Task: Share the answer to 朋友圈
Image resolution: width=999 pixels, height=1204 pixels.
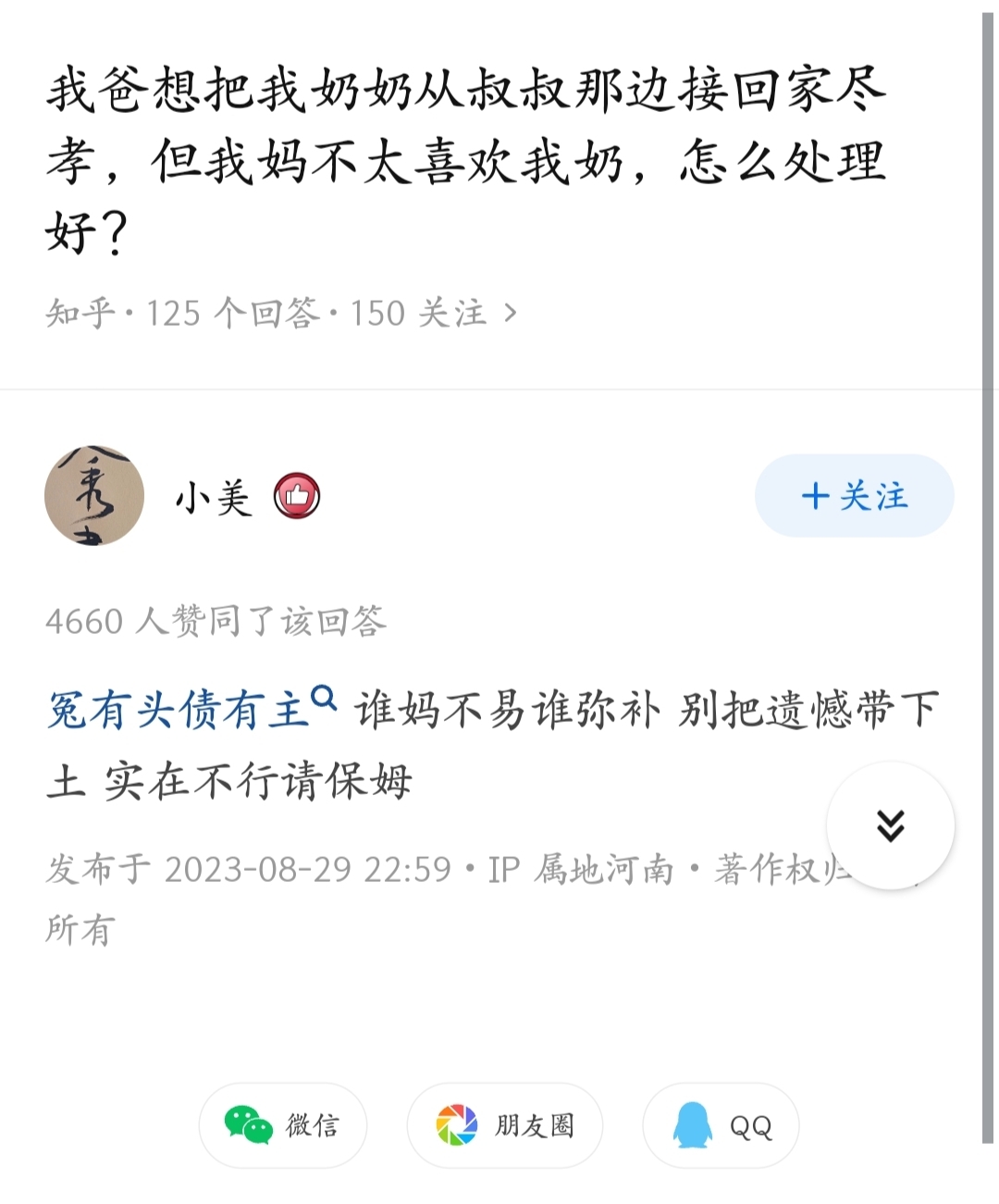Action: click(x=505, y=1125)
